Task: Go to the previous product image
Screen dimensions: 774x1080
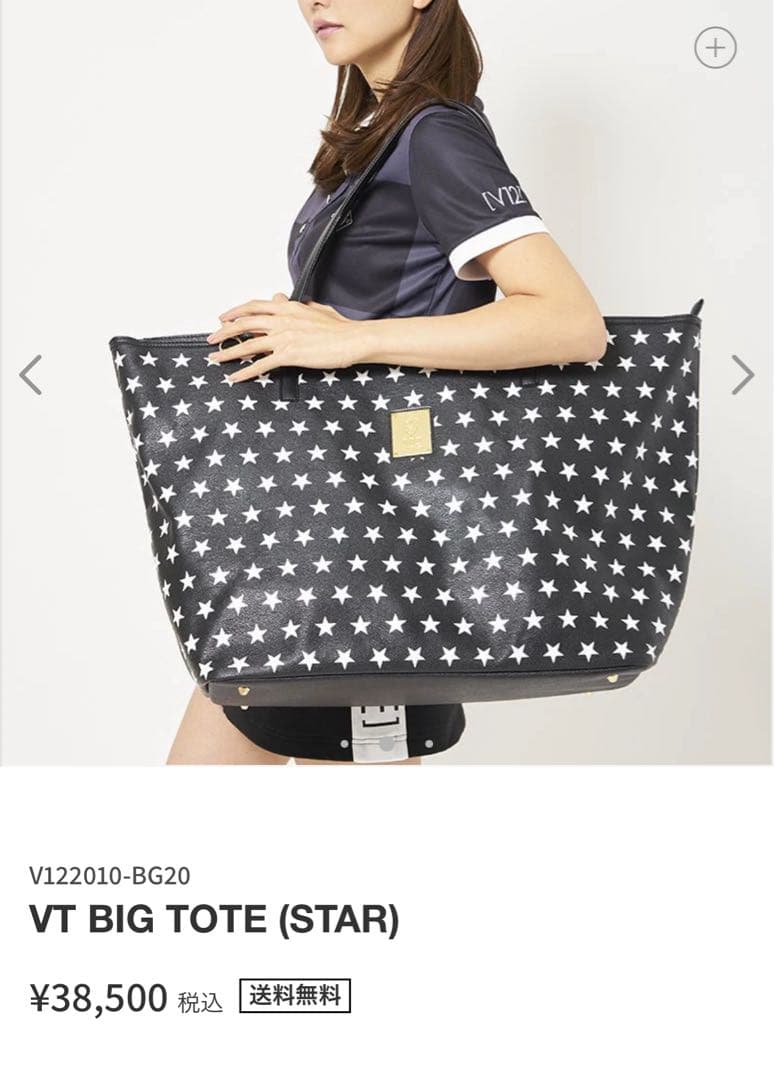Action: [x=31, y=375]
